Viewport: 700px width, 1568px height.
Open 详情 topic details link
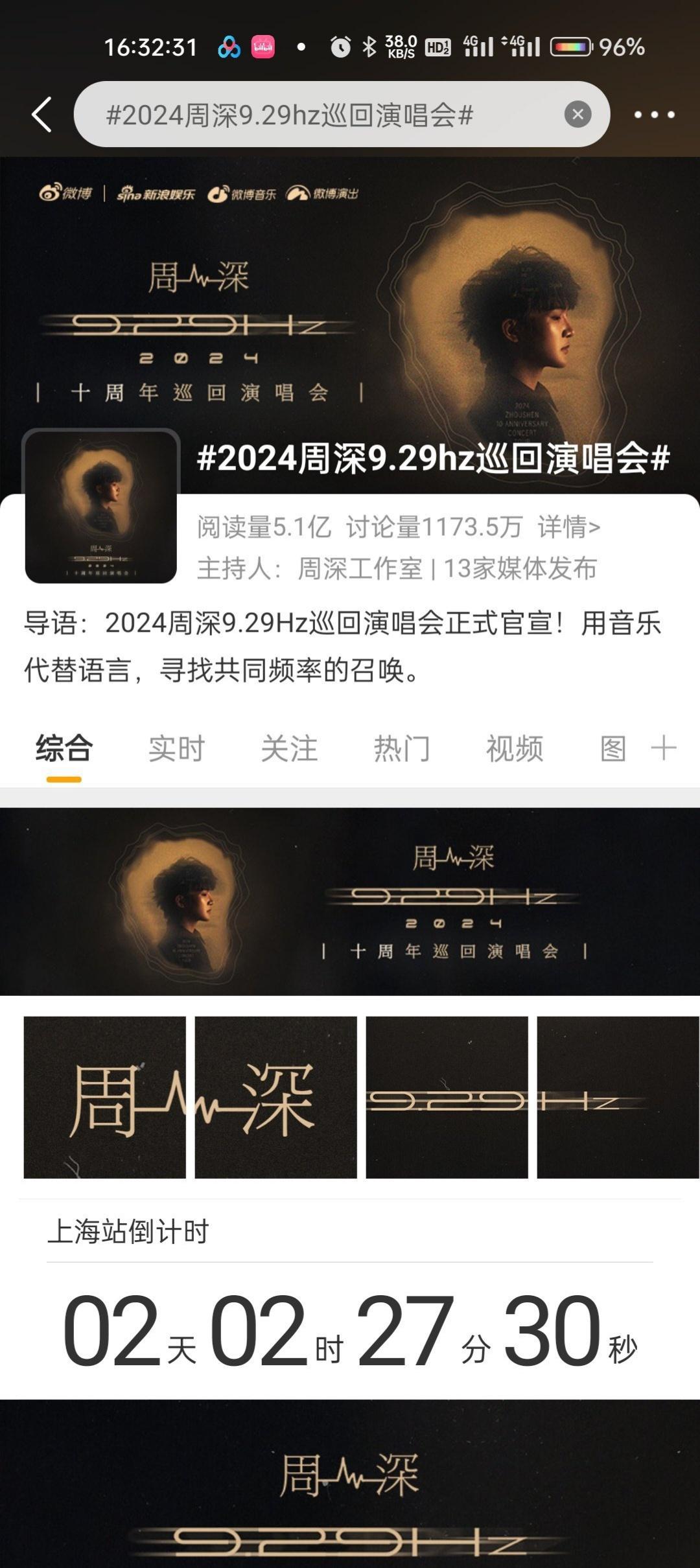(x=568, y=527)
